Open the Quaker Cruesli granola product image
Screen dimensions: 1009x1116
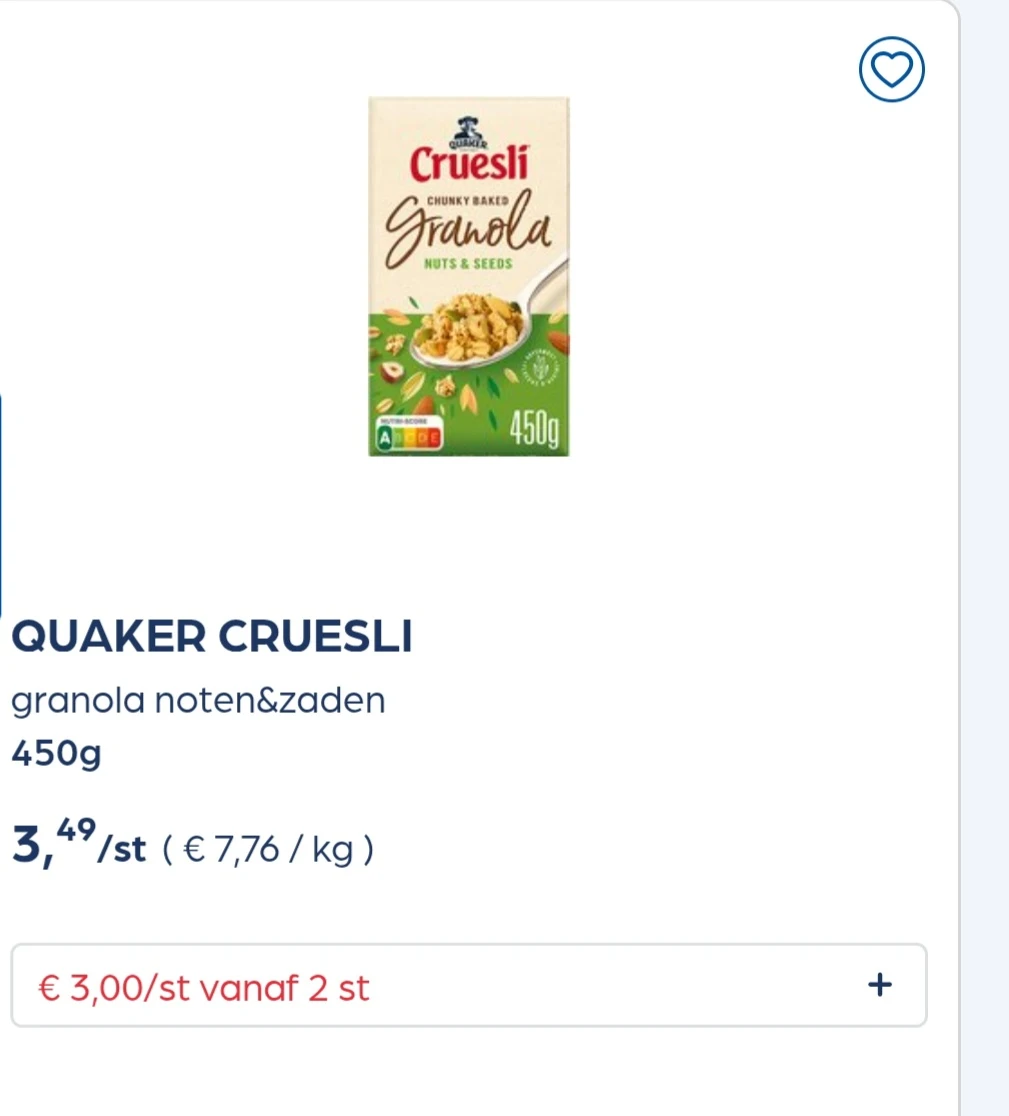tap(469, 277)
